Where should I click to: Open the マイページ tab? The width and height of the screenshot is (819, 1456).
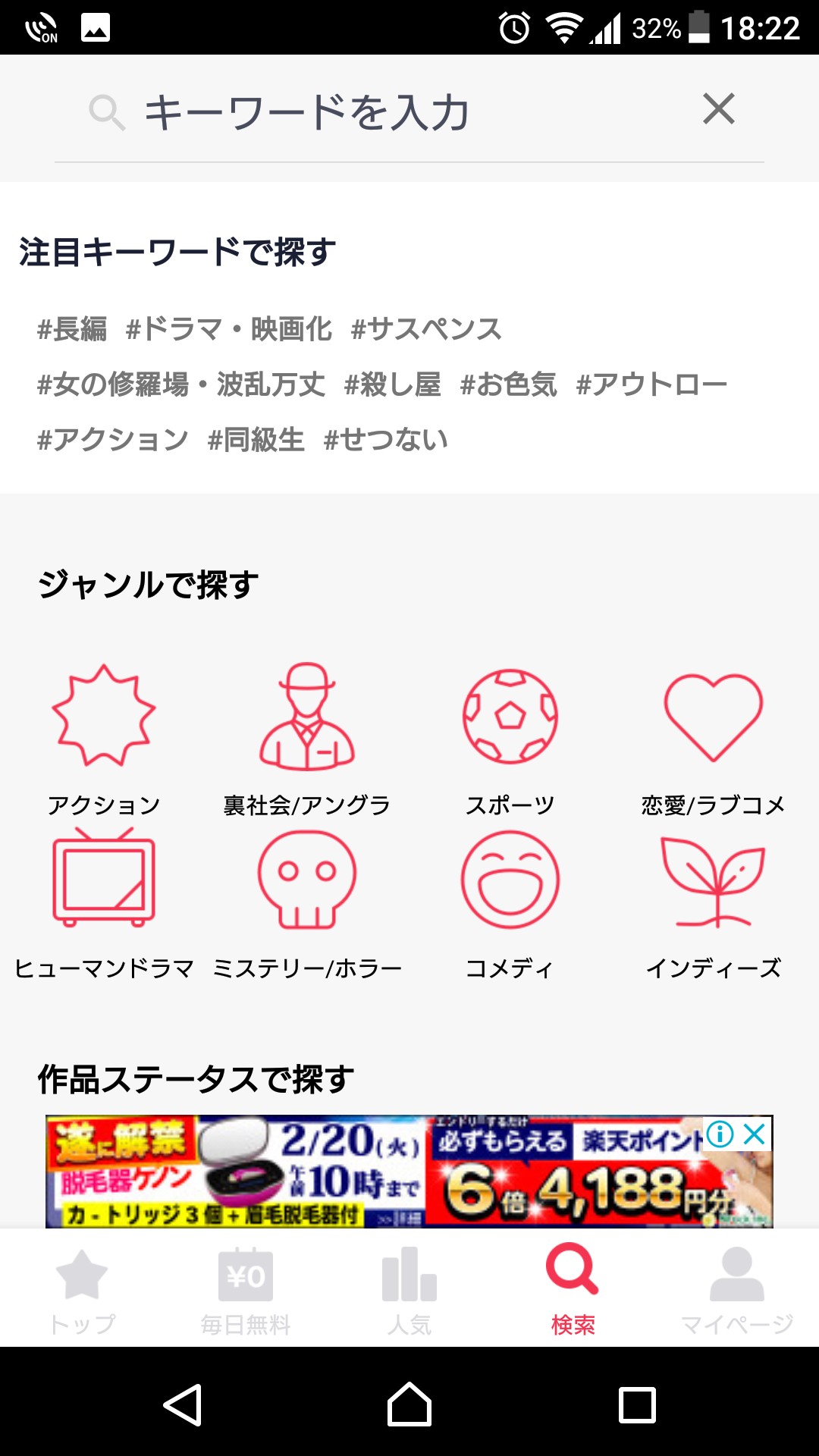[736, 1289]
